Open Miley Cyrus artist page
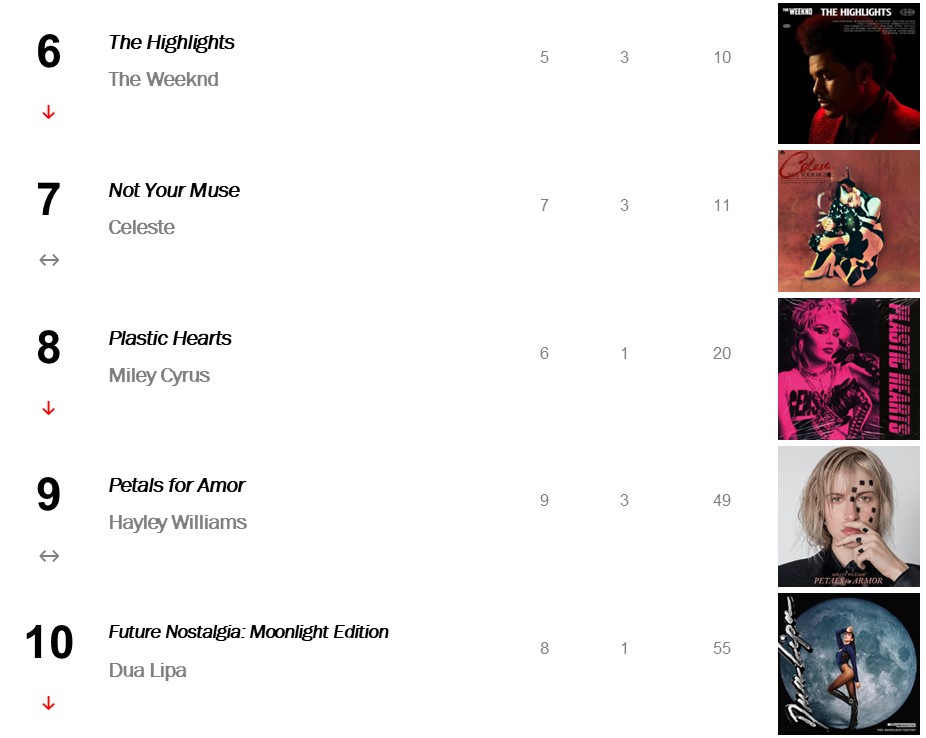 tap(159, 375)
